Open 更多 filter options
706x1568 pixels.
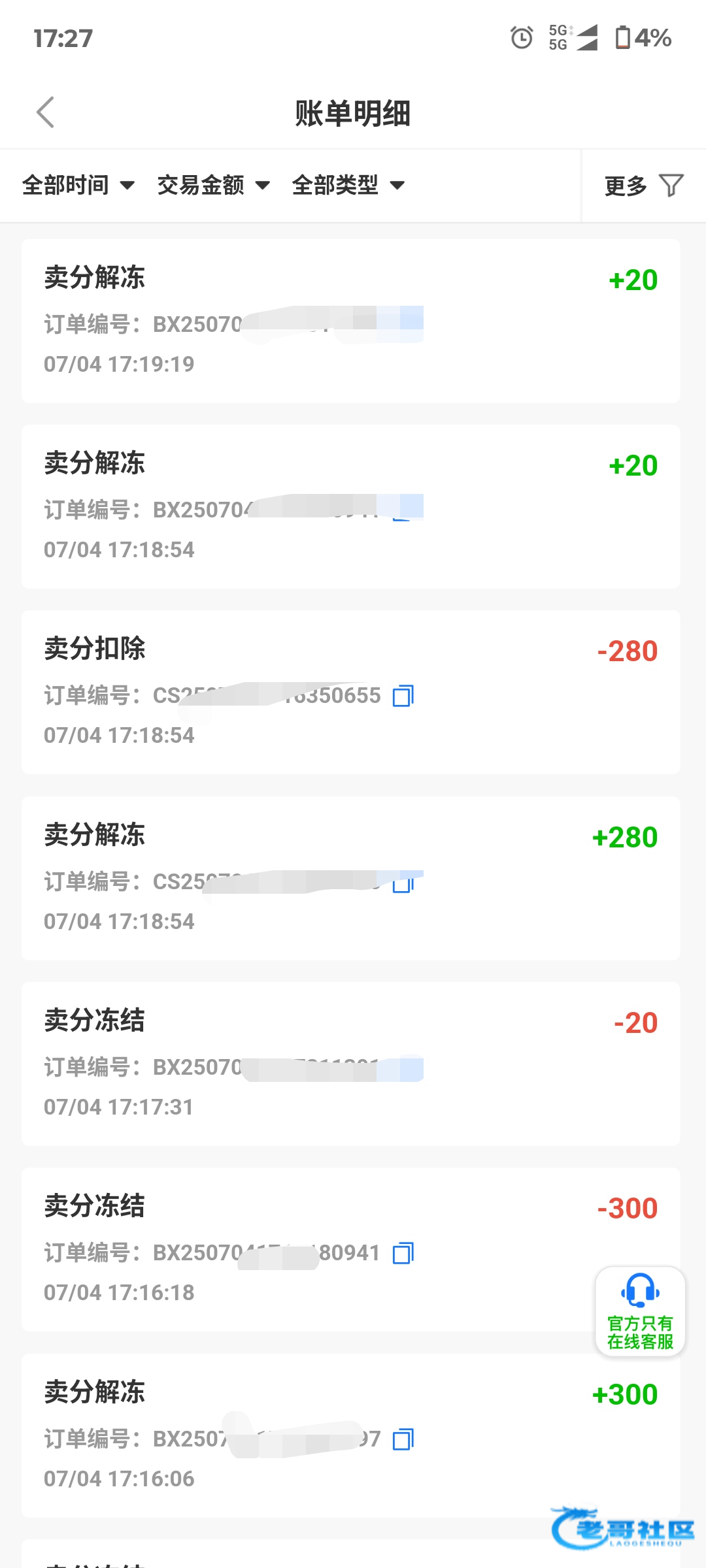coord(644,186)
